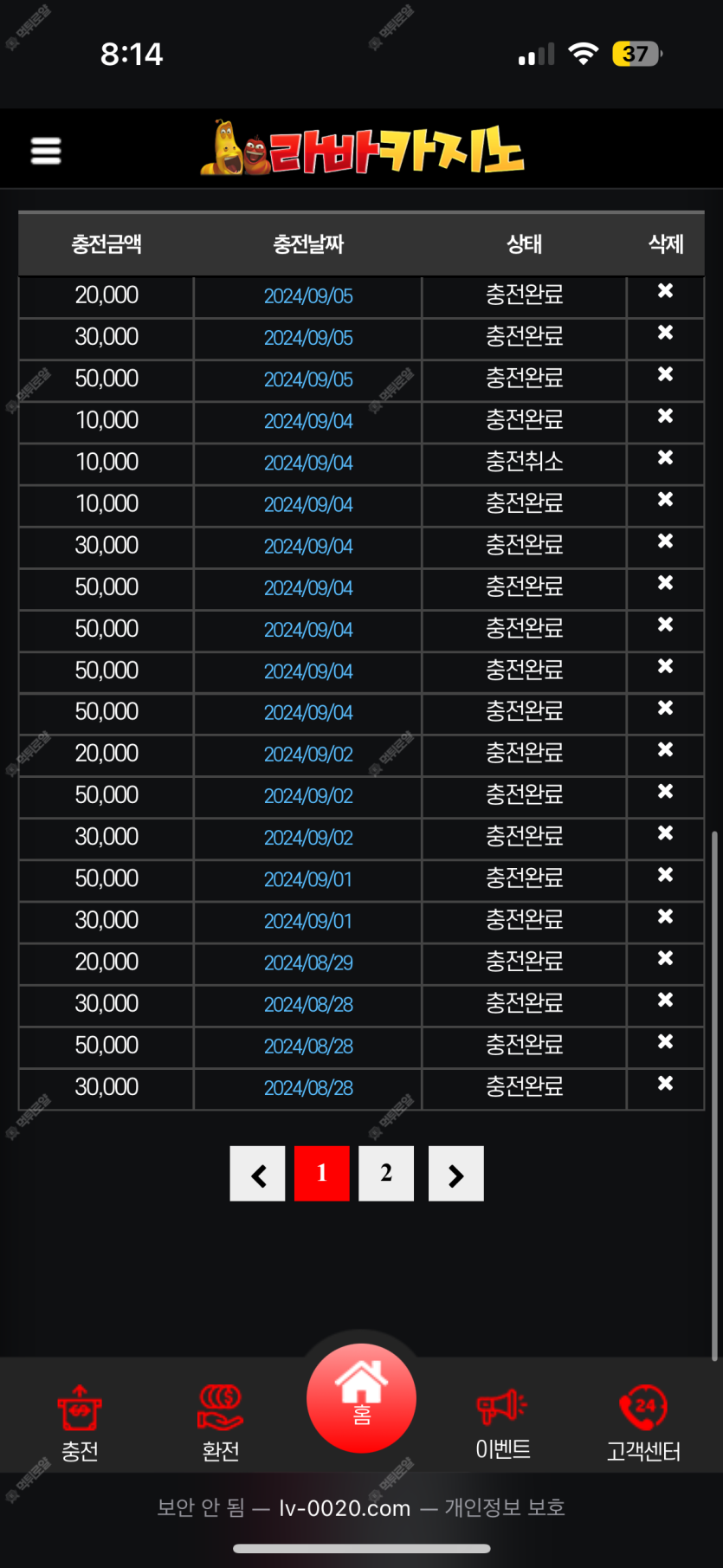Delete the 50,000 record from 2024/09/01
Viewport: 723px width, 1568px height.
tap(665, 875)
